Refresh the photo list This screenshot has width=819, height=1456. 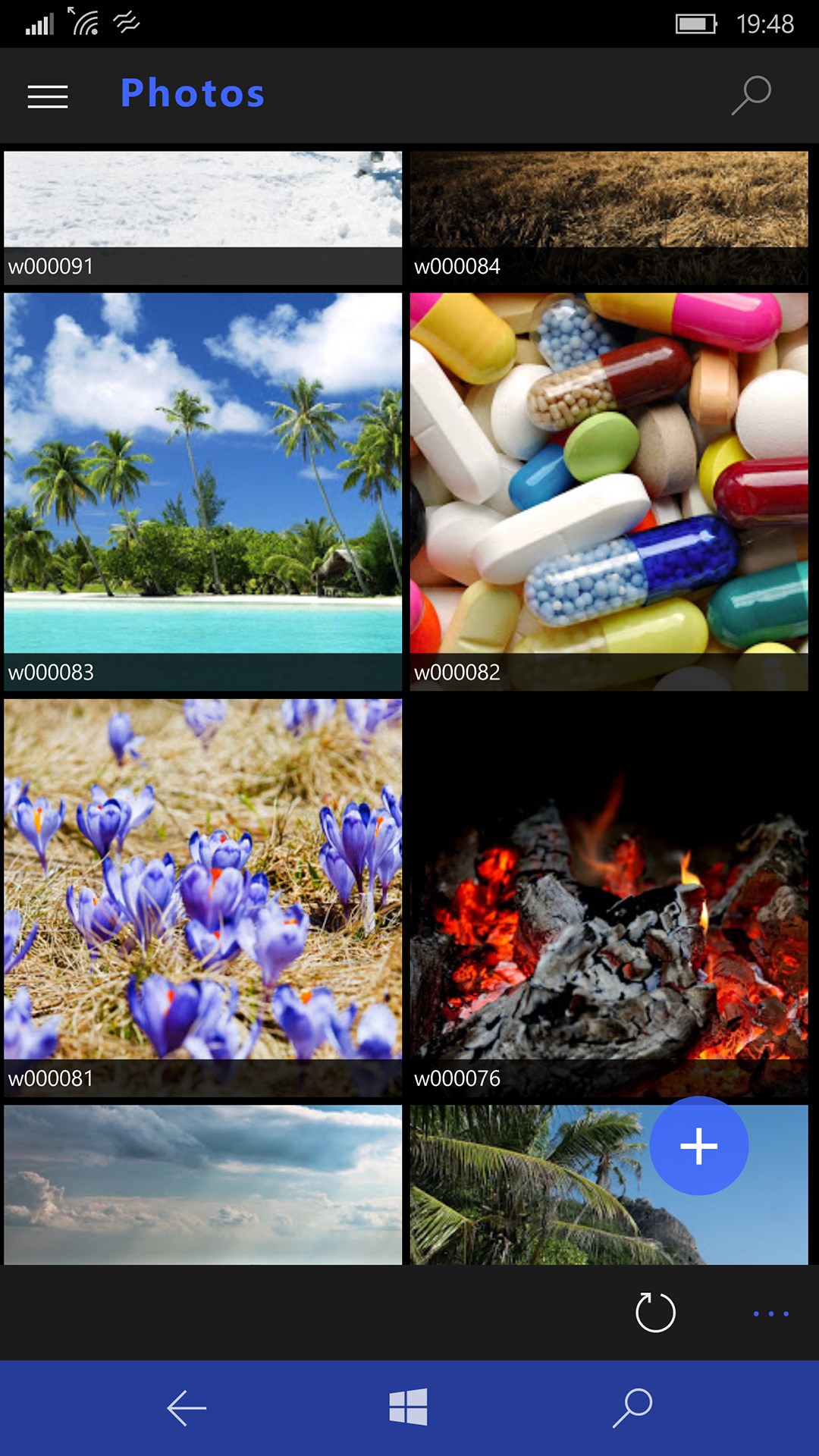click(655, 1312)
